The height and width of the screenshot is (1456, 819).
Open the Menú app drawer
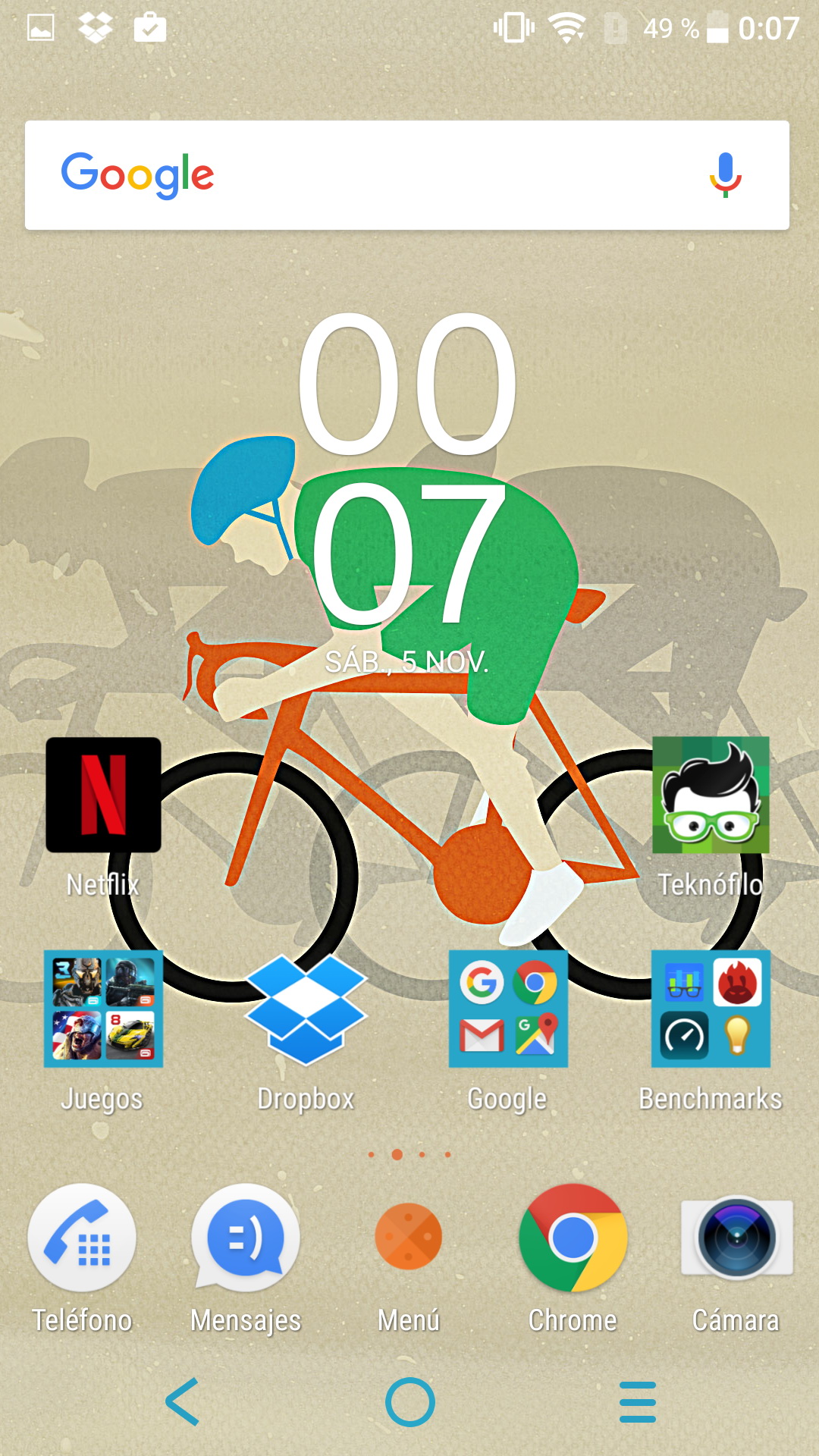(409, 1238)
